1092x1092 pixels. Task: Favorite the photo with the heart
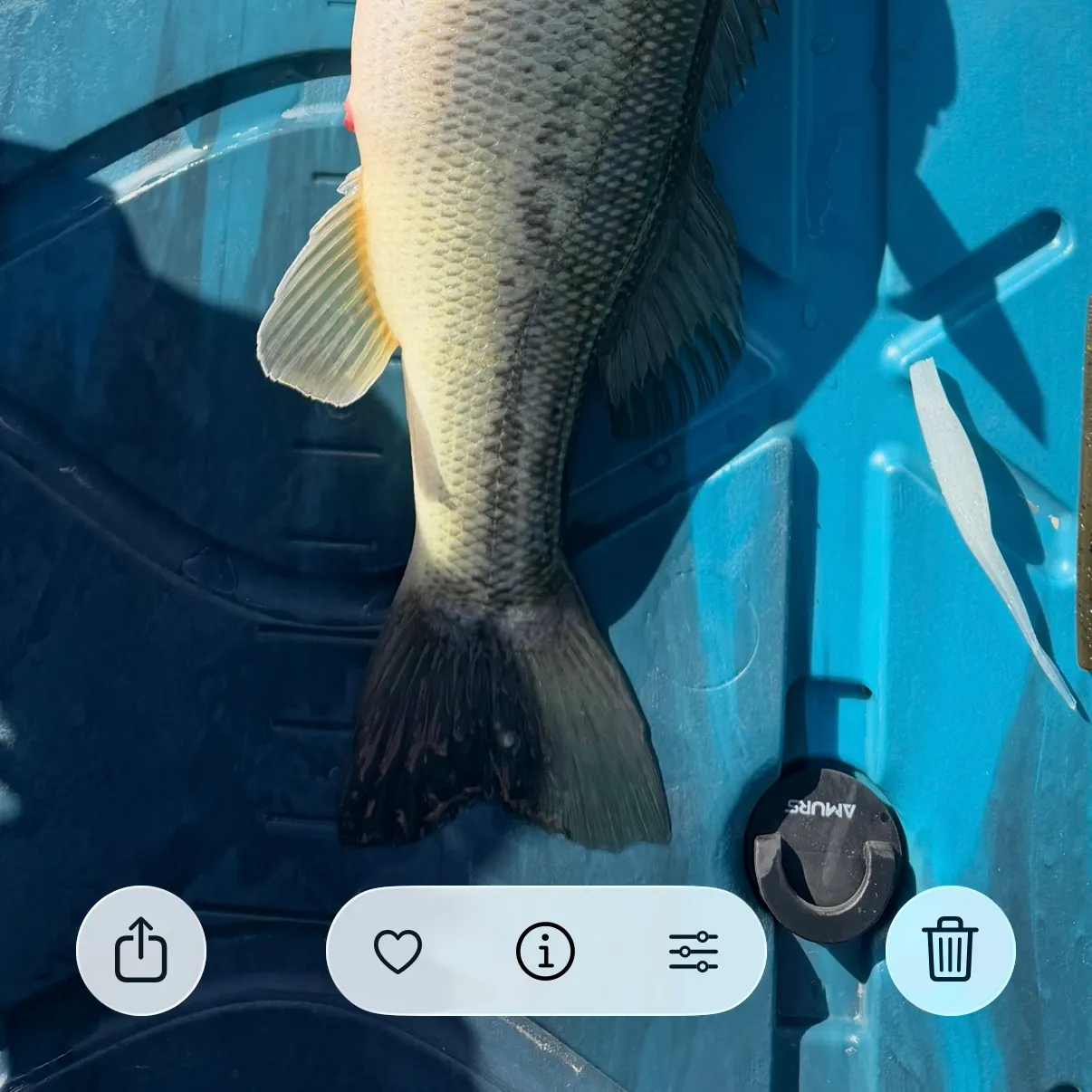398,951
